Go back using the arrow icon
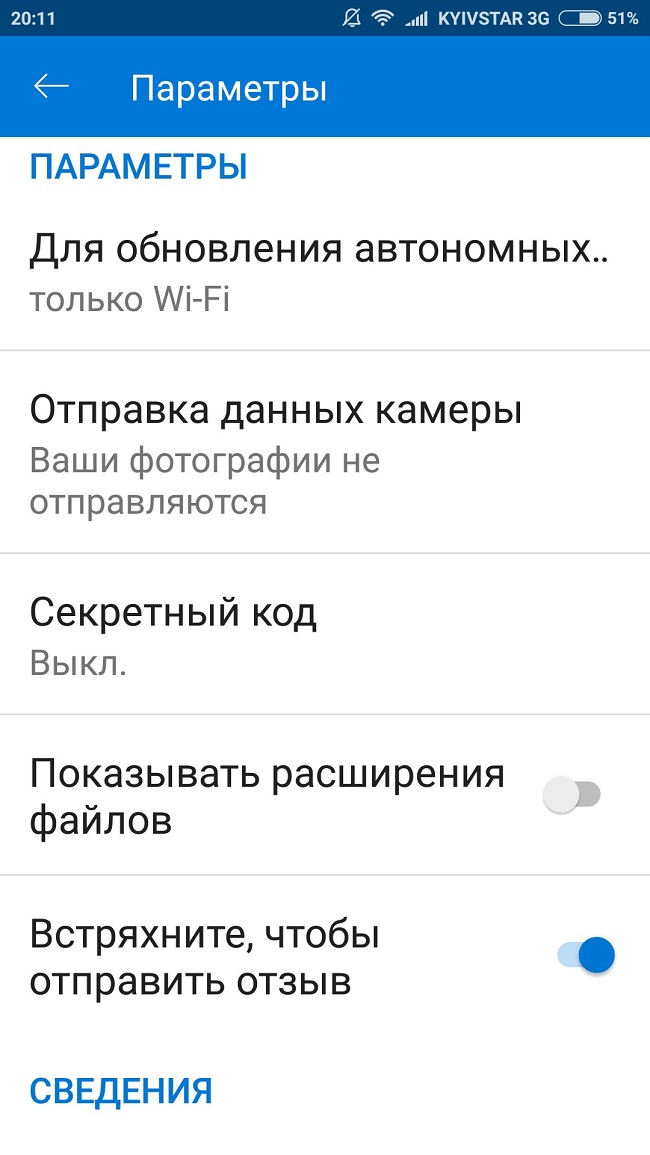The height and width of the screenshot is (1155, 650). tap(52, 87)
